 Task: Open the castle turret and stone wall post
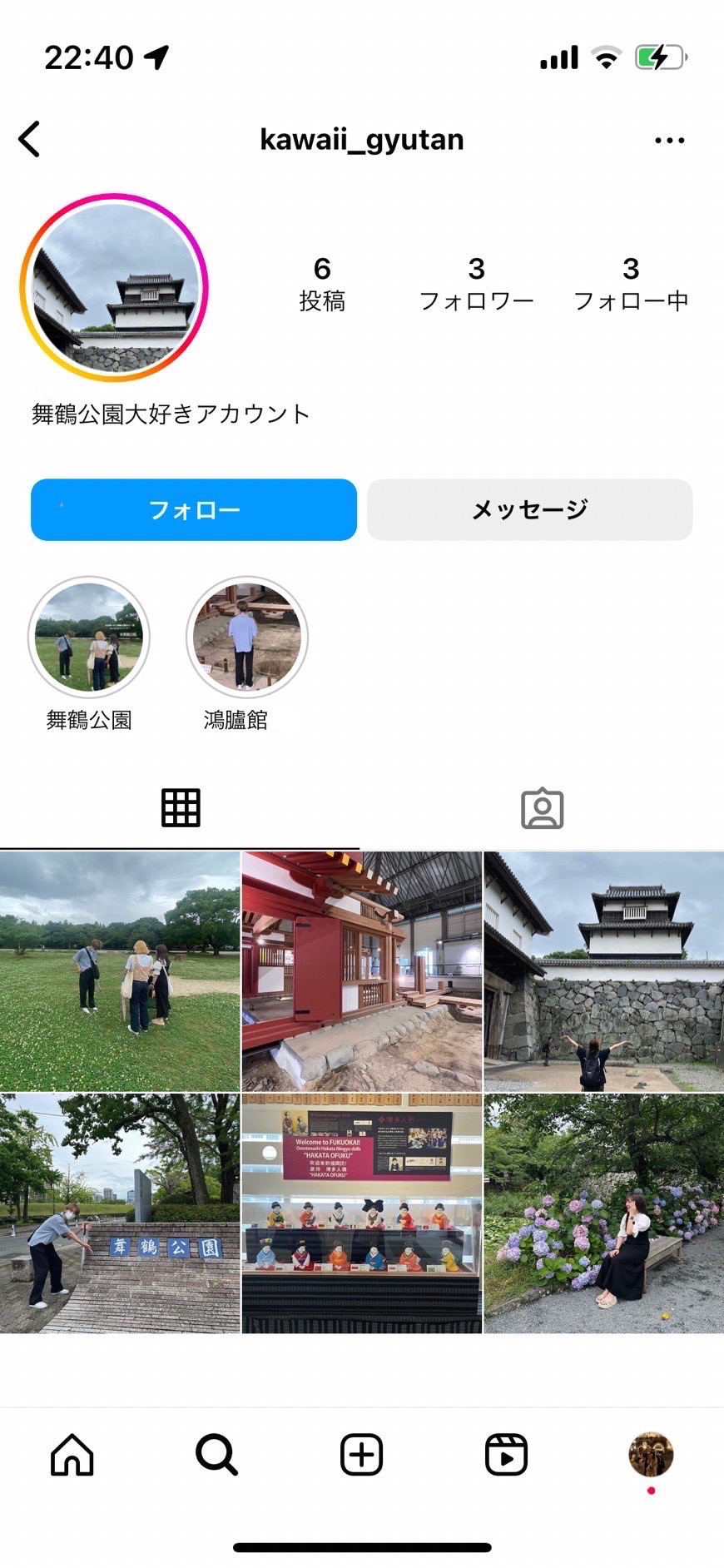click(x=604, y=970)
